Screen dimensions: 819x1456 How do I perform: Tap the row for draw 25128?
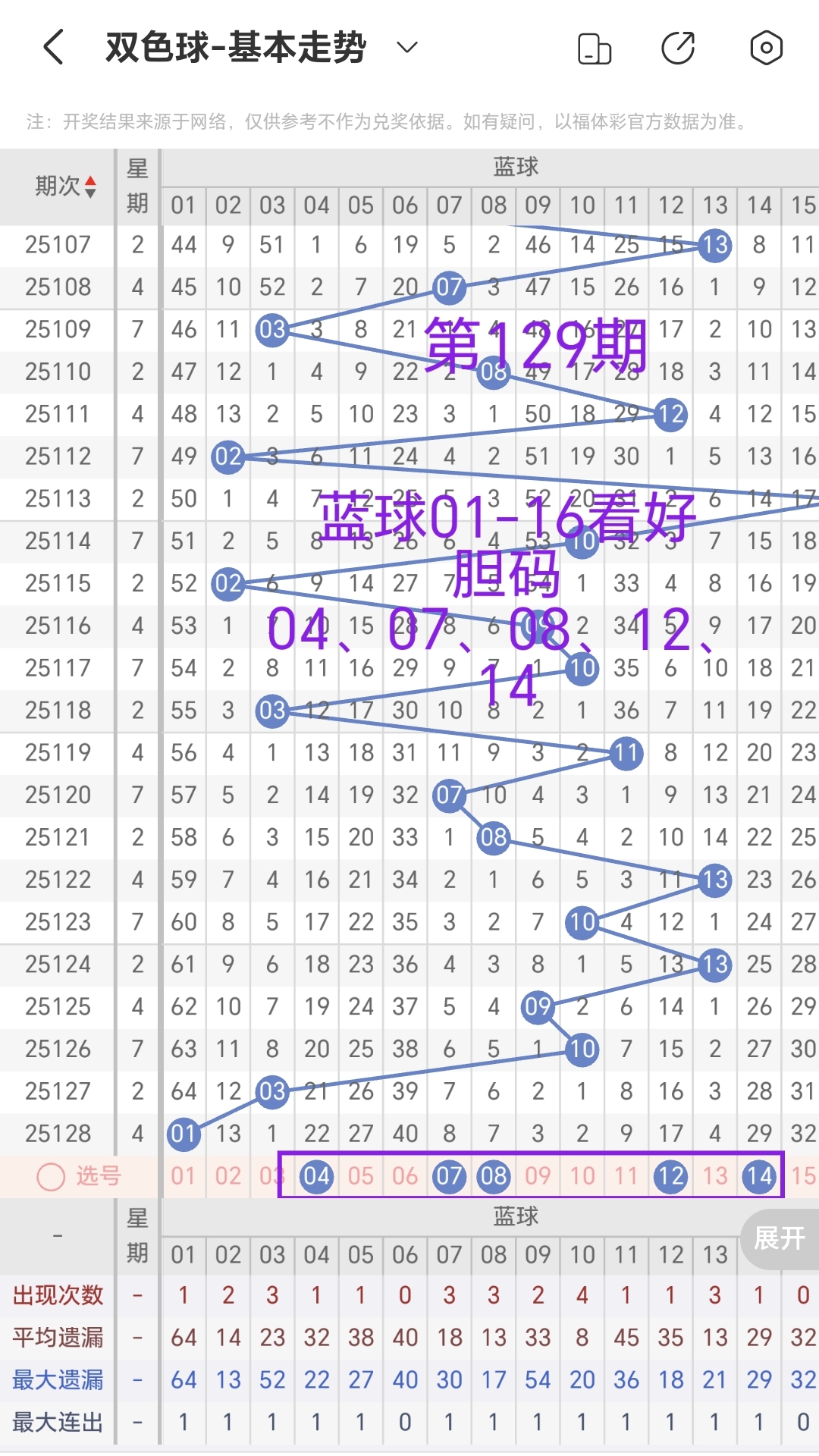(x=58, y=1134)
